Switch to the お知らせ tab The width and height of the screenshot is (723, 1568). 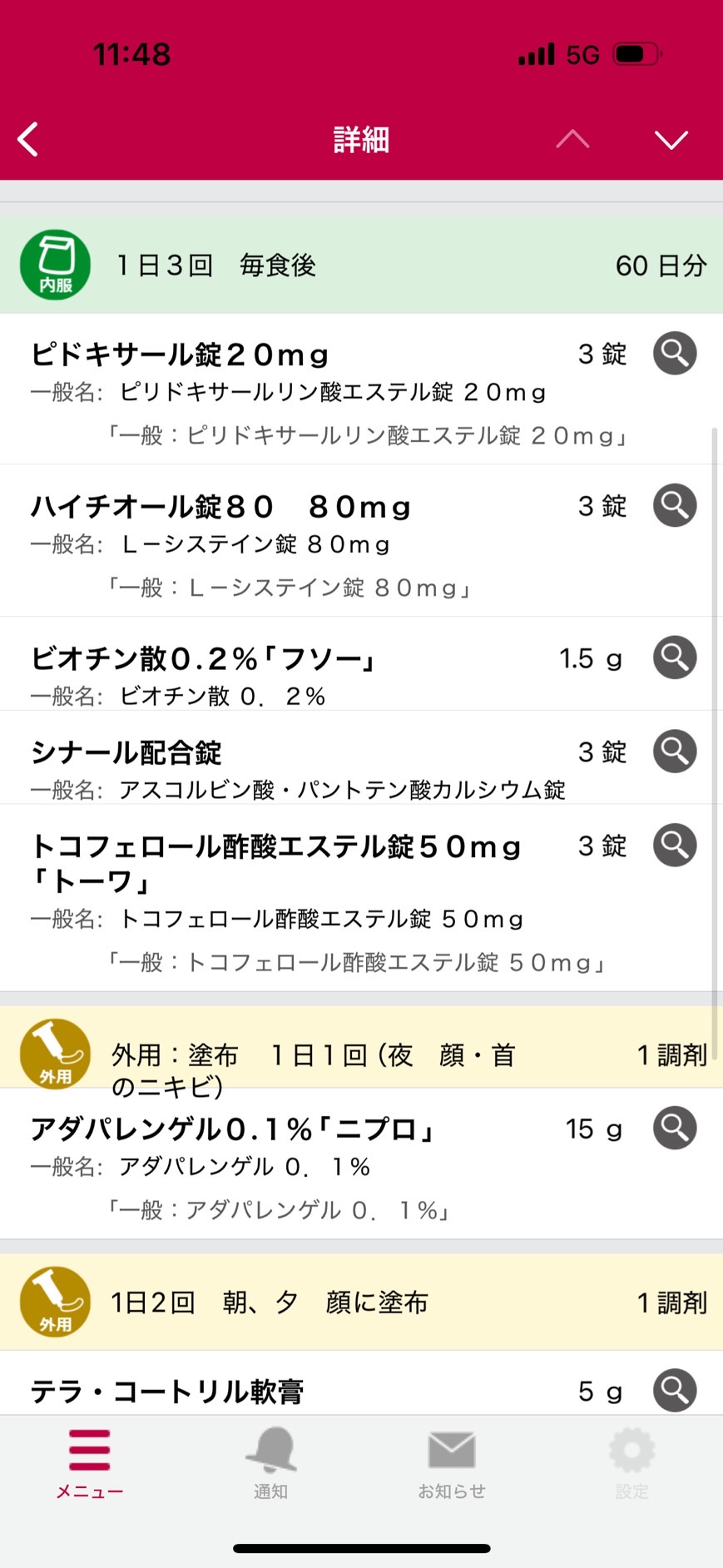tap(452, 1464)
